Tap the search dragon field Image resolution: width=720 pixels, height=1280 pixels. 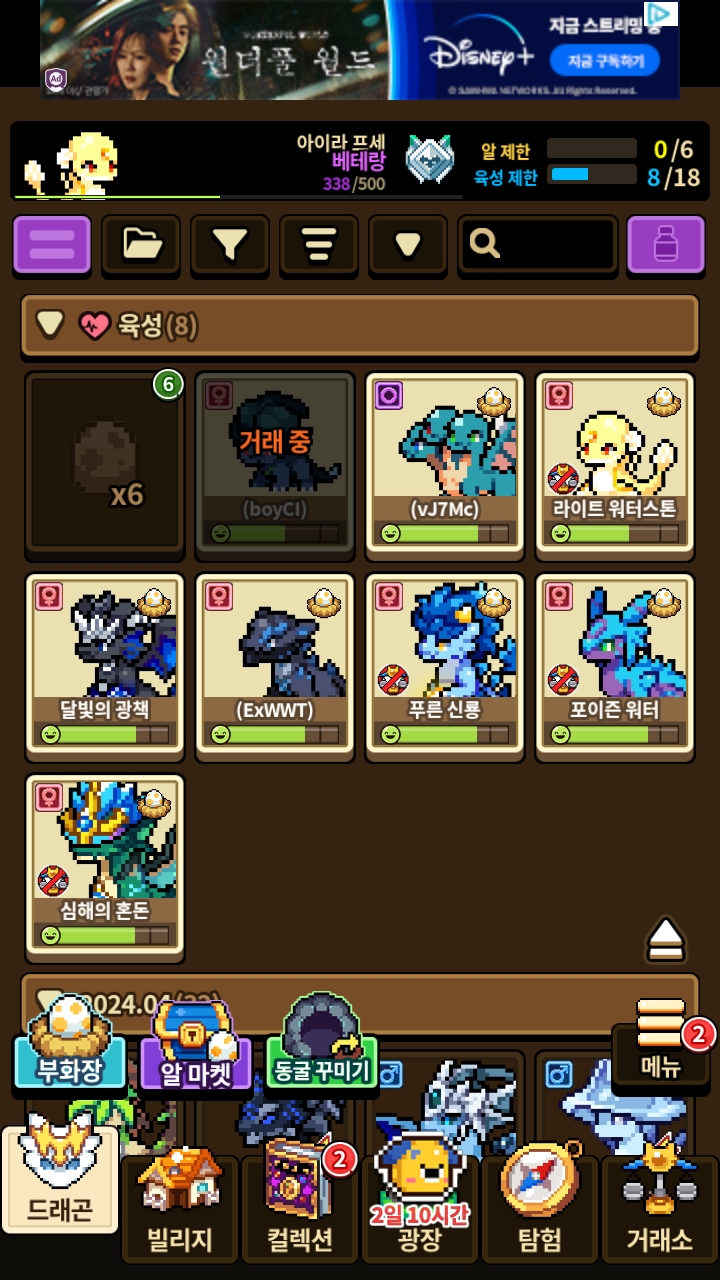pos(537,244)
